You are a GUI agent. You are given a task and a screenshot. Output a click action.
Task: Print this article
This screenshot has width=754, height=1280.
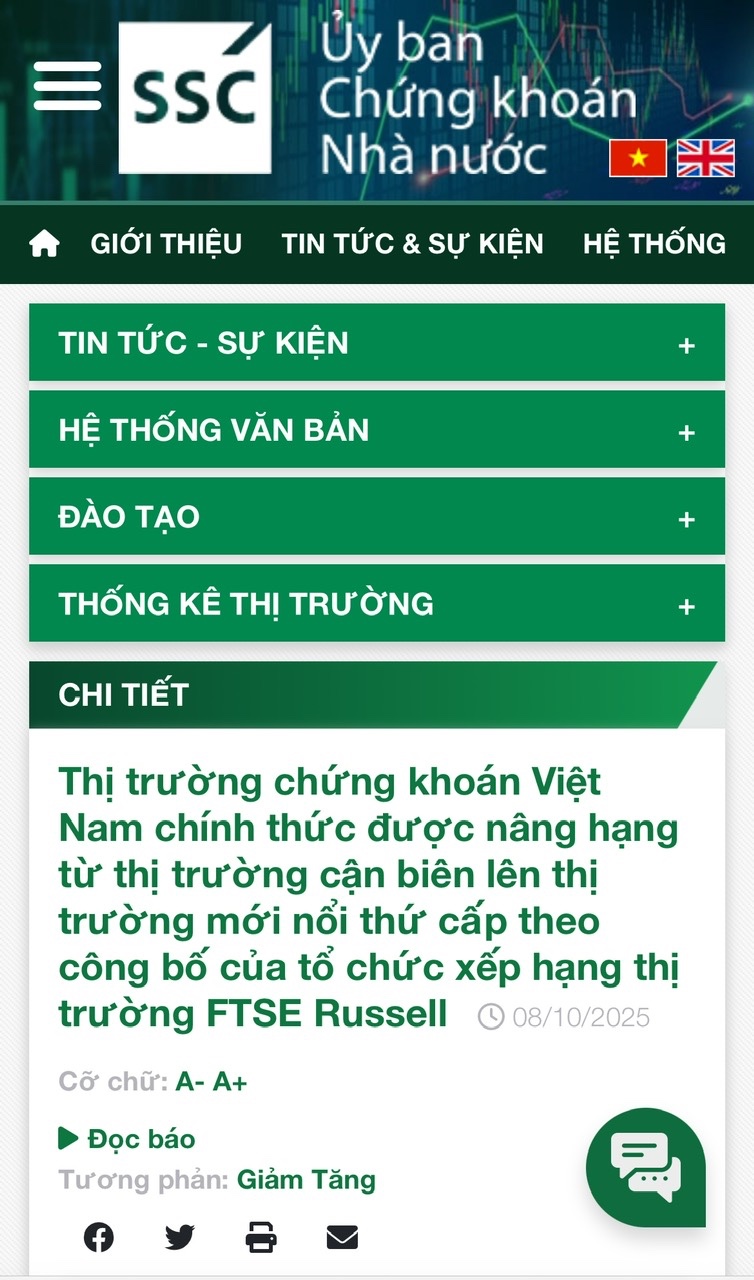pos(261,1237)
